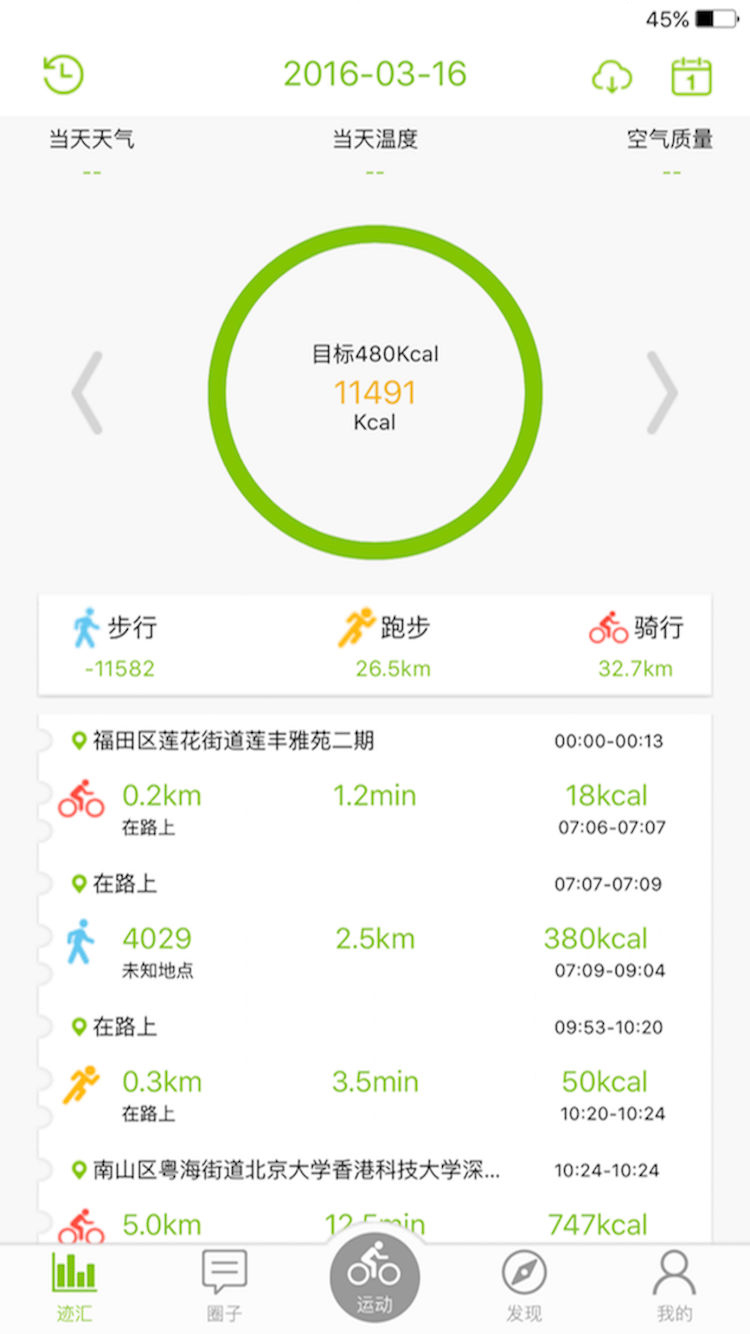Select the 跑步 running summary
The width and height of the screenshot is (750, 1334).
(x=386, y=645)
